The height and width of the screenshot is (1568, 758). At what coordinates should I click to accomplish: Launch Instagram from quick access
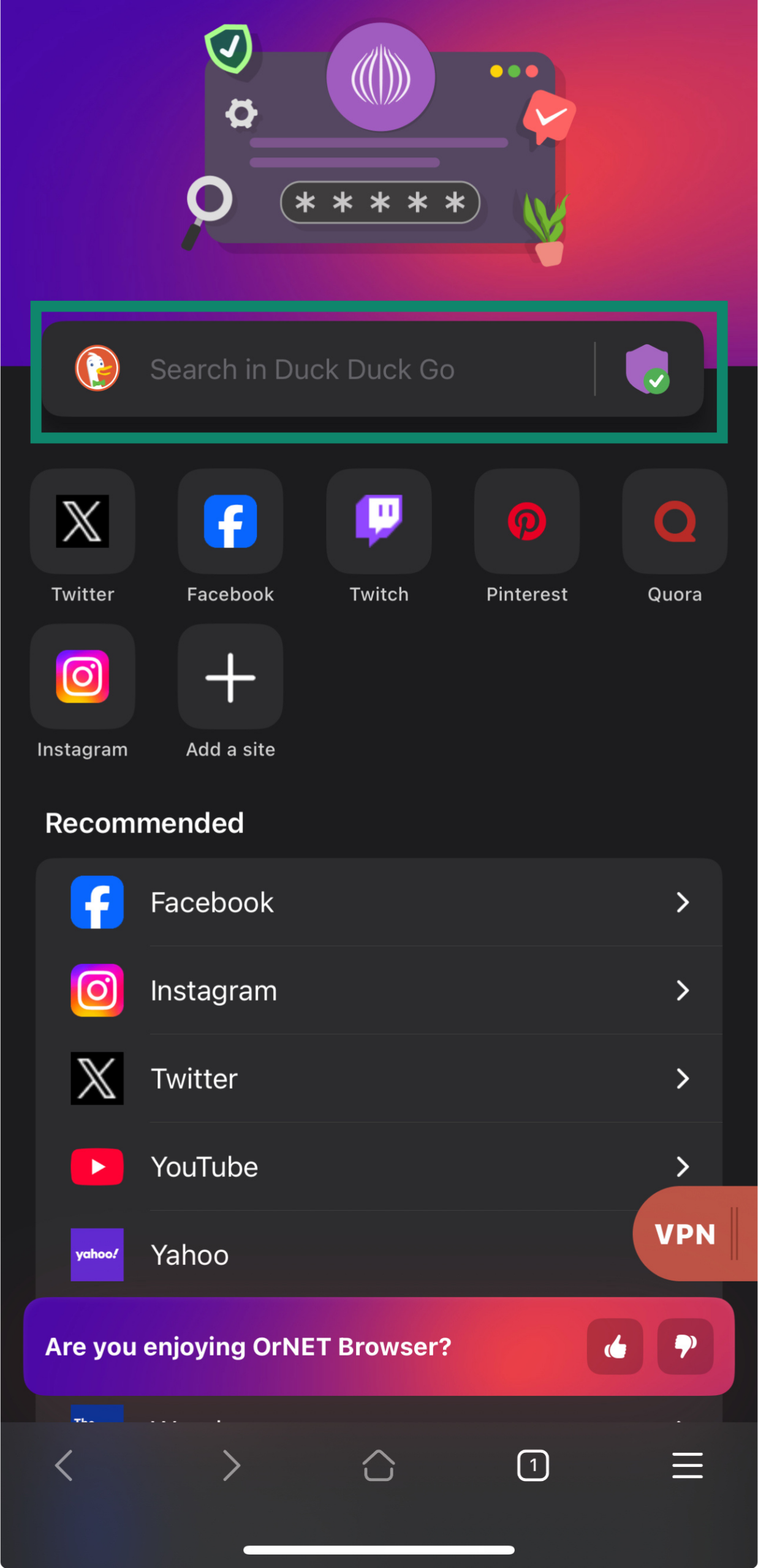click(x=83, y=677)
